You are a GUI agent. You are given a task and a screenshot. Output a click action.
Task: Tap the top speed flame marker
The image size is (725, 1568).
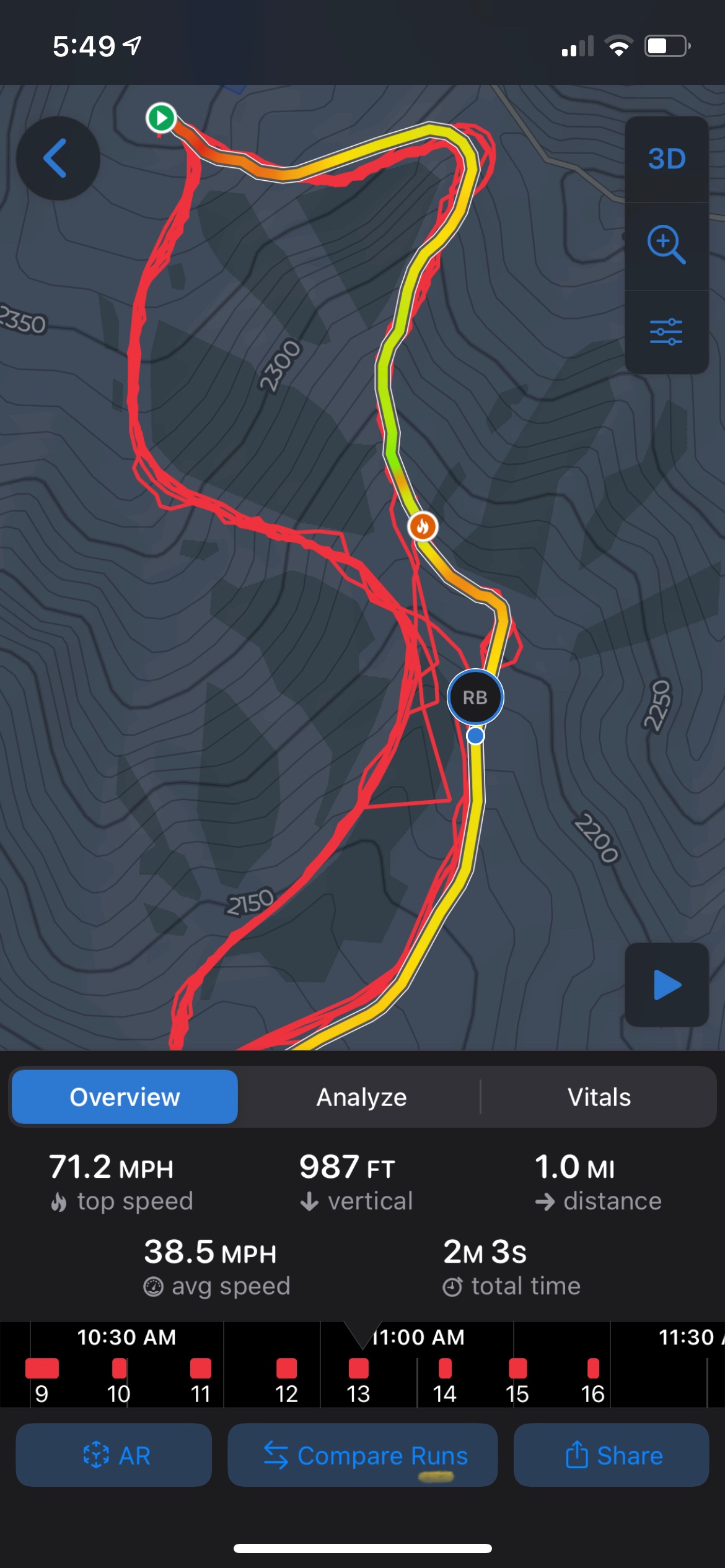[x=423, y=527]
